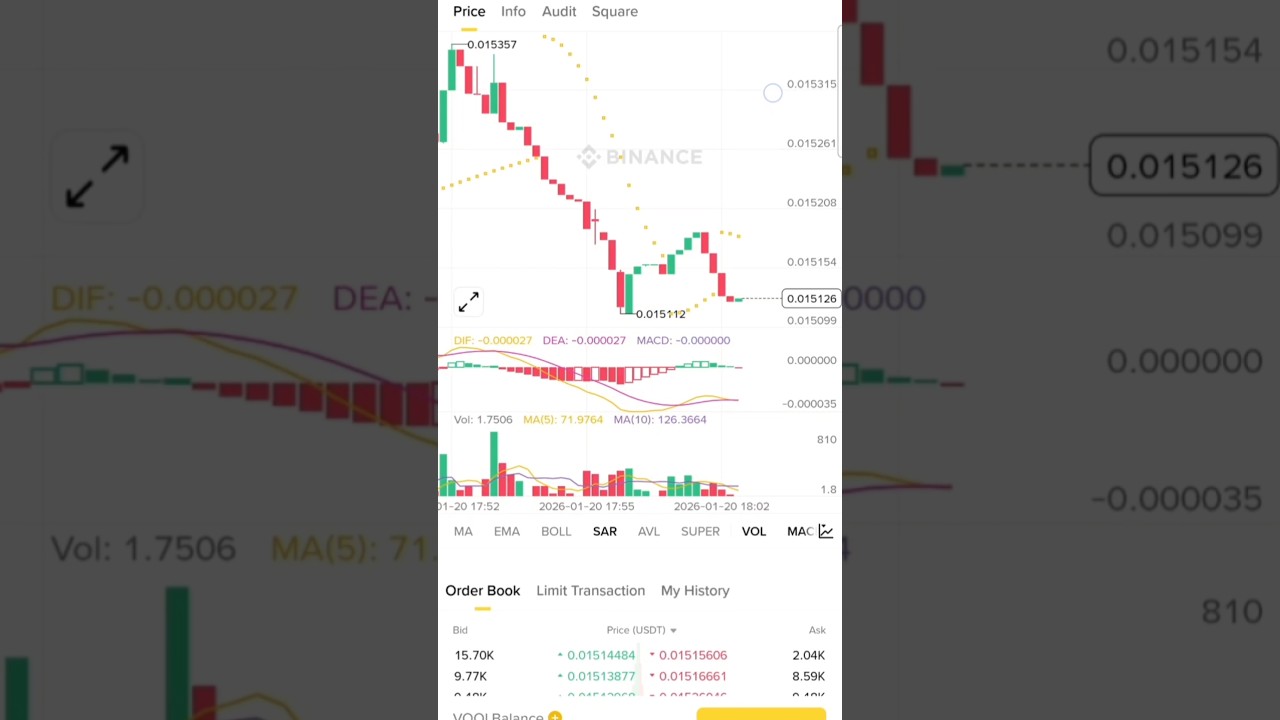This screenshot has height=720, width=1280.
Task: Show the Order Book tab
Action: (x=483, y=591)
